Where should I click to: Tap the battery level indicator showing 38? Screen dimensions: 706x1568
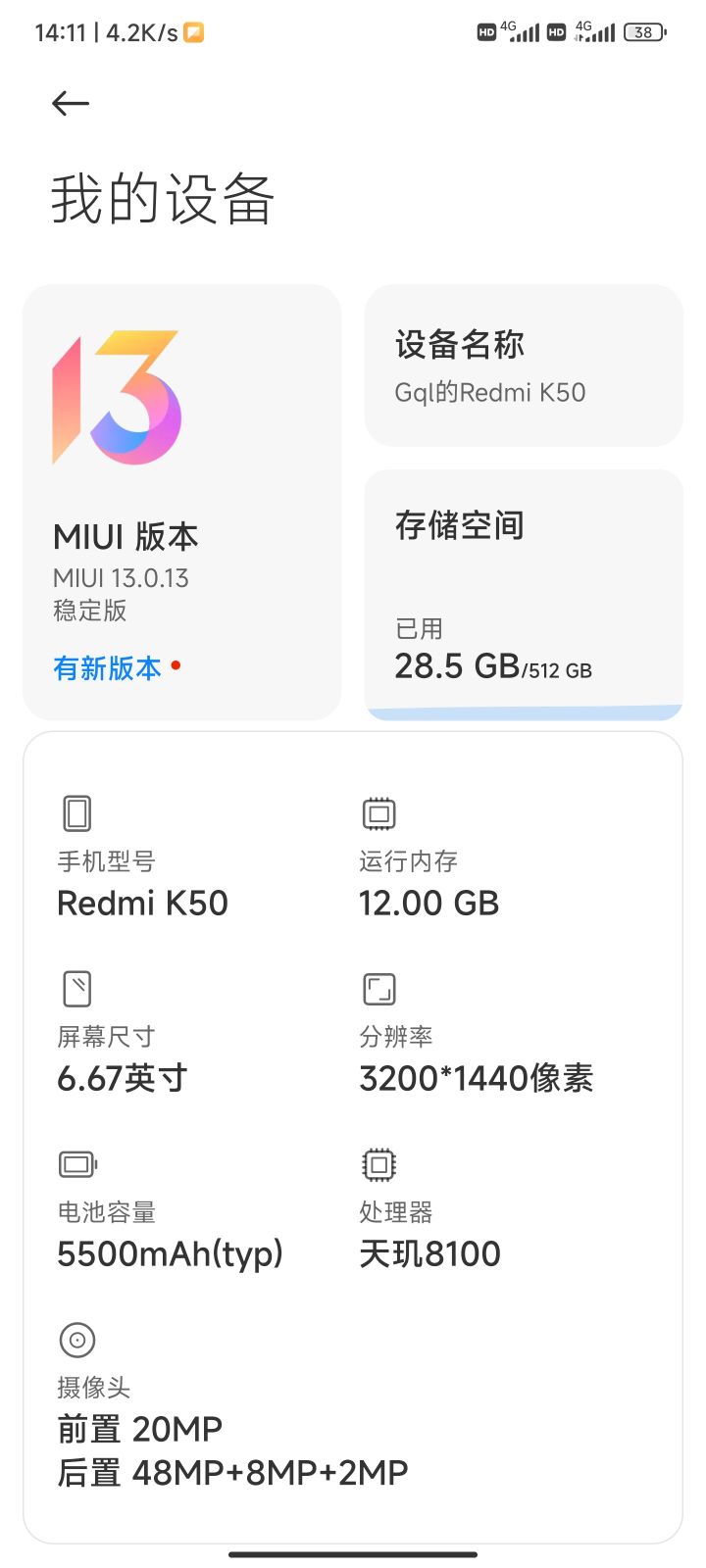click(x=643, y=32)
